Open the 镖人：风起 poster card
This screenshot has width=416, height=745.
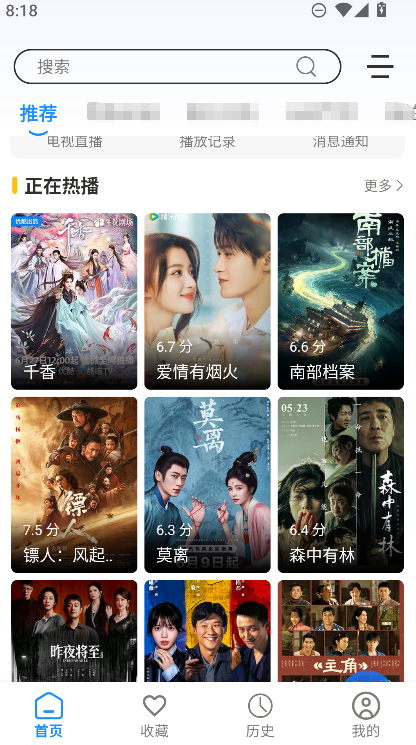(74, 485)
